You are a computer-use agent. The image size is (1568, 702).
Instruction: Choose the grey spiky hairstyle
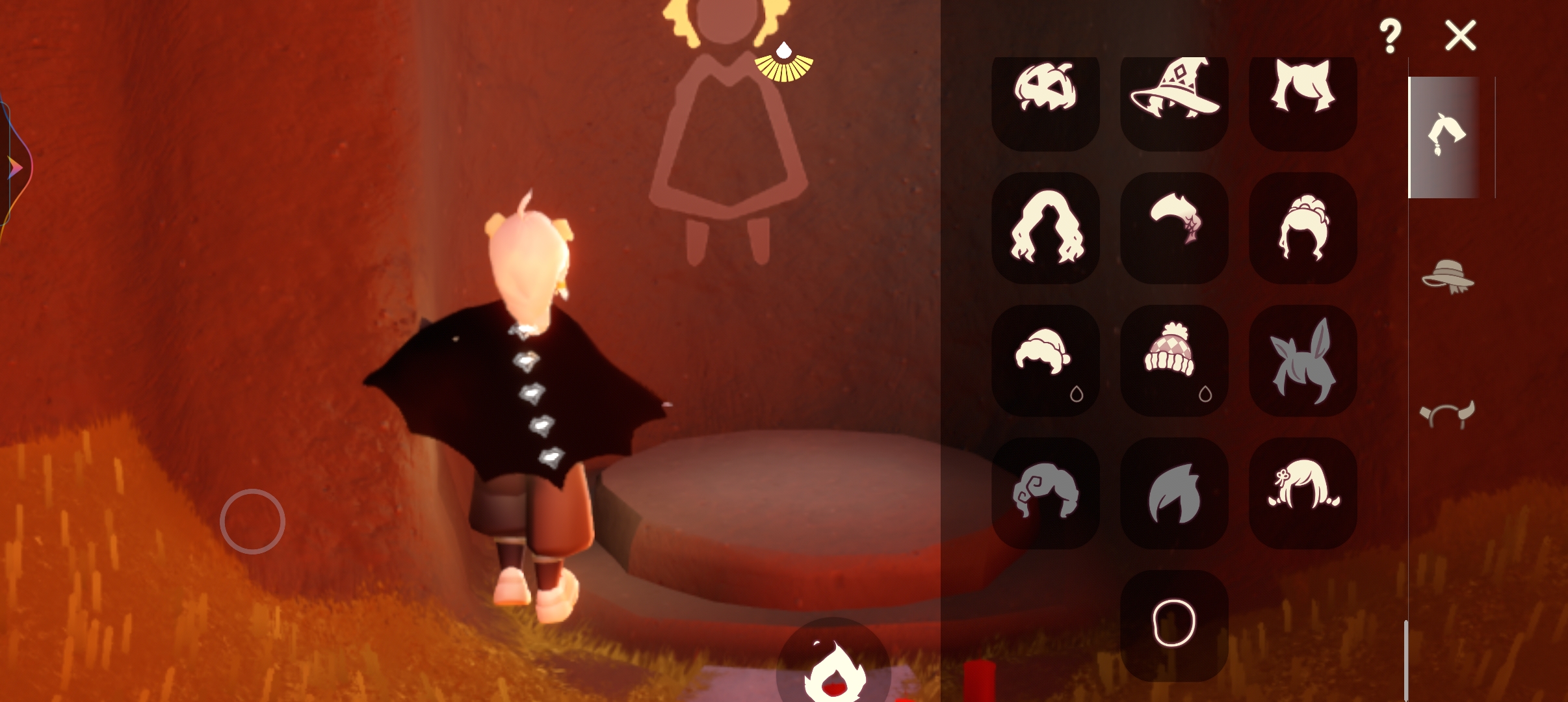(1174, 493)
